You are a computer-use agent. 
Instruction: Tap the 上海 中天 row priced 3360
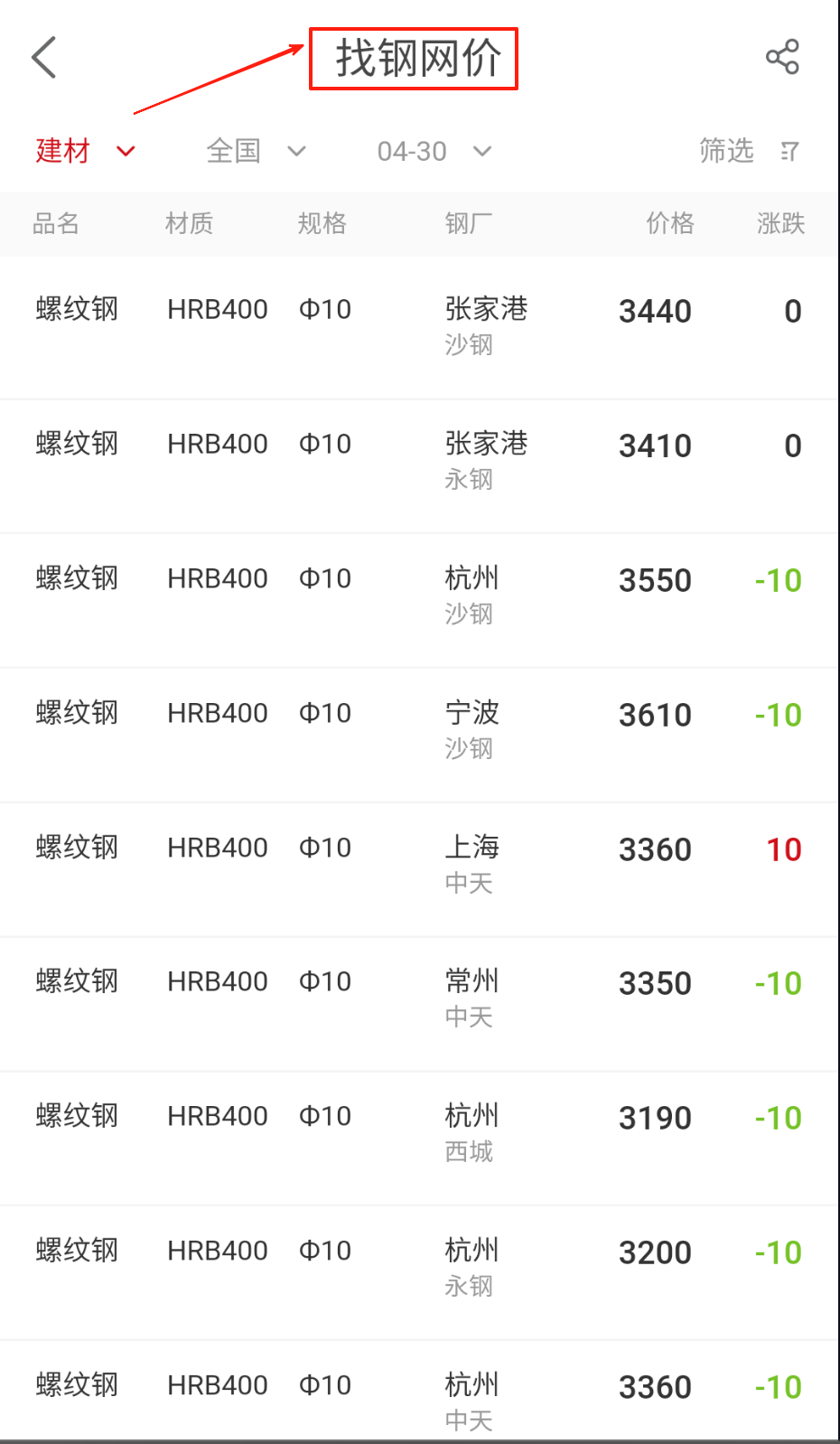(419, 866)
